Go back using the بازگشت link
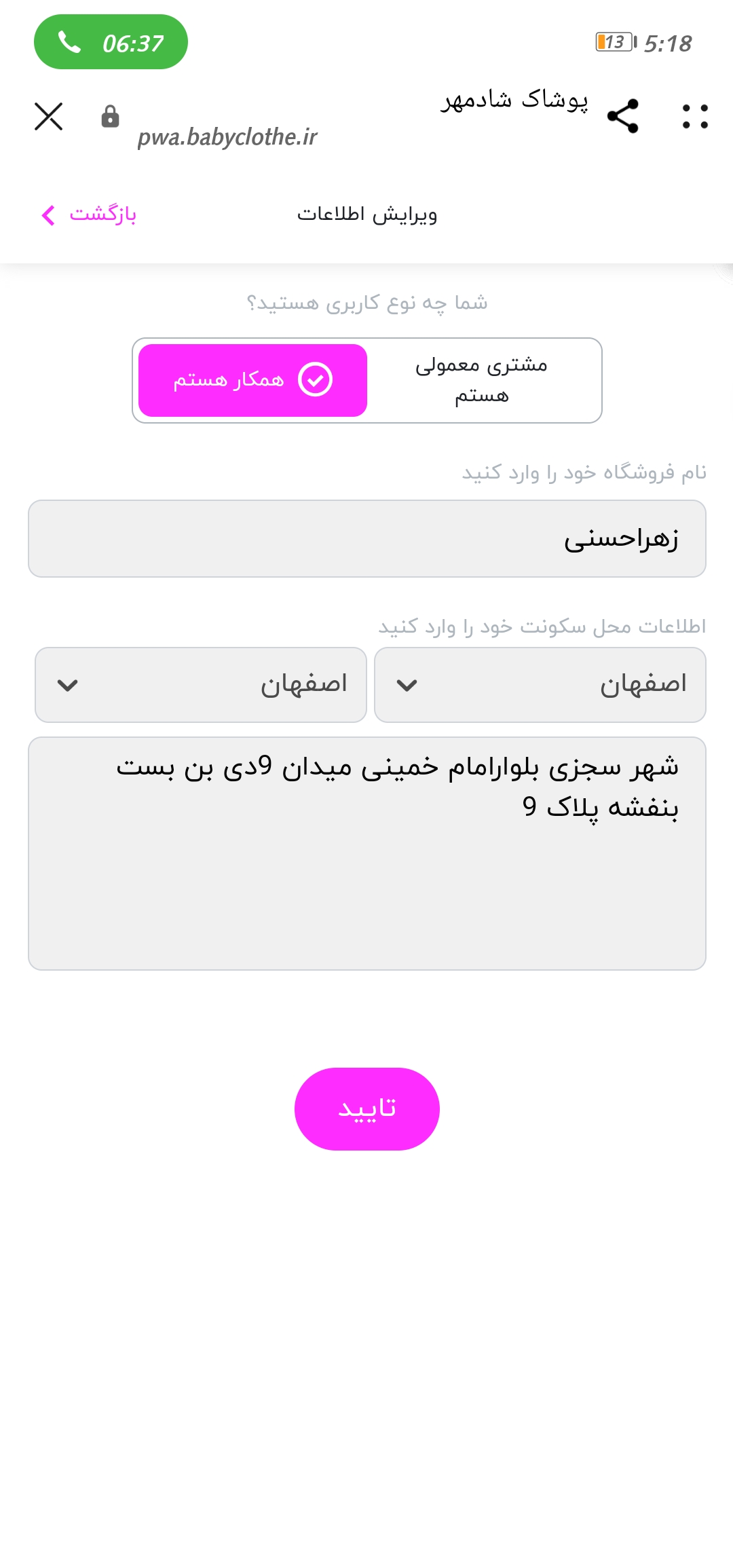 [x=89, y=214]
